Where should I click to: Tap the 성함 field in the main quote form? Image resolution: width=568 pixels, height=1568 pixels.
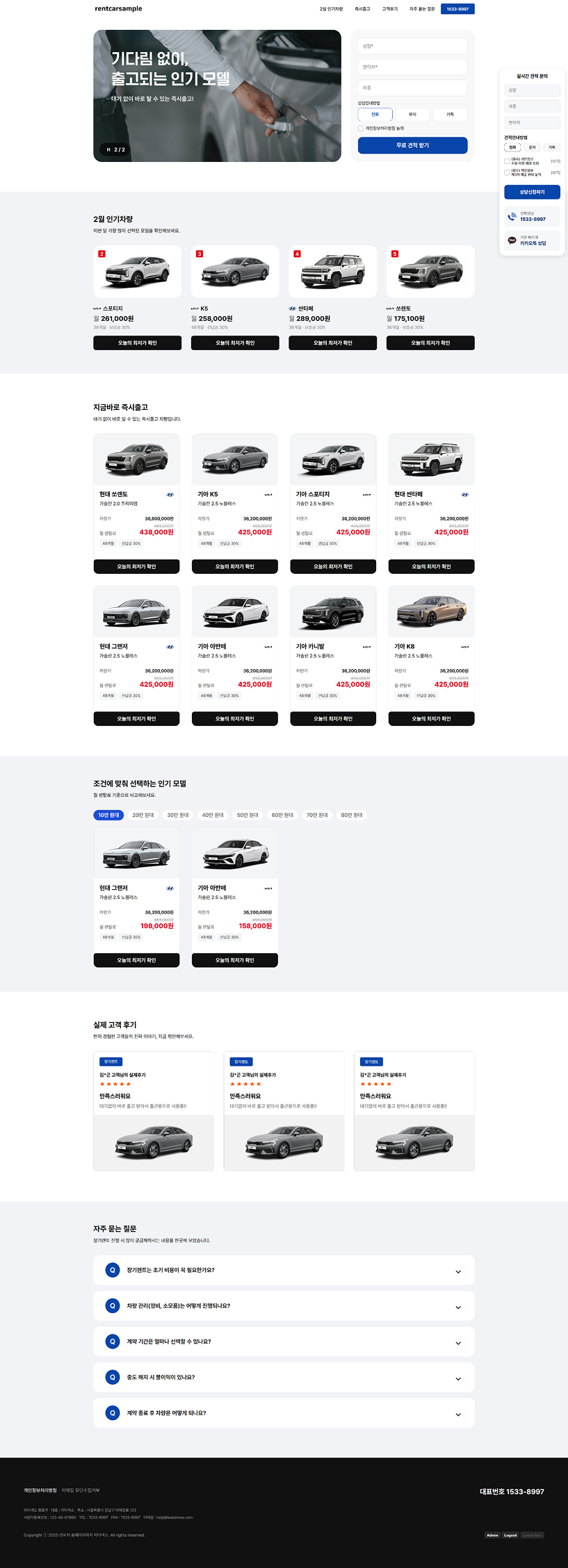[412, 47]
